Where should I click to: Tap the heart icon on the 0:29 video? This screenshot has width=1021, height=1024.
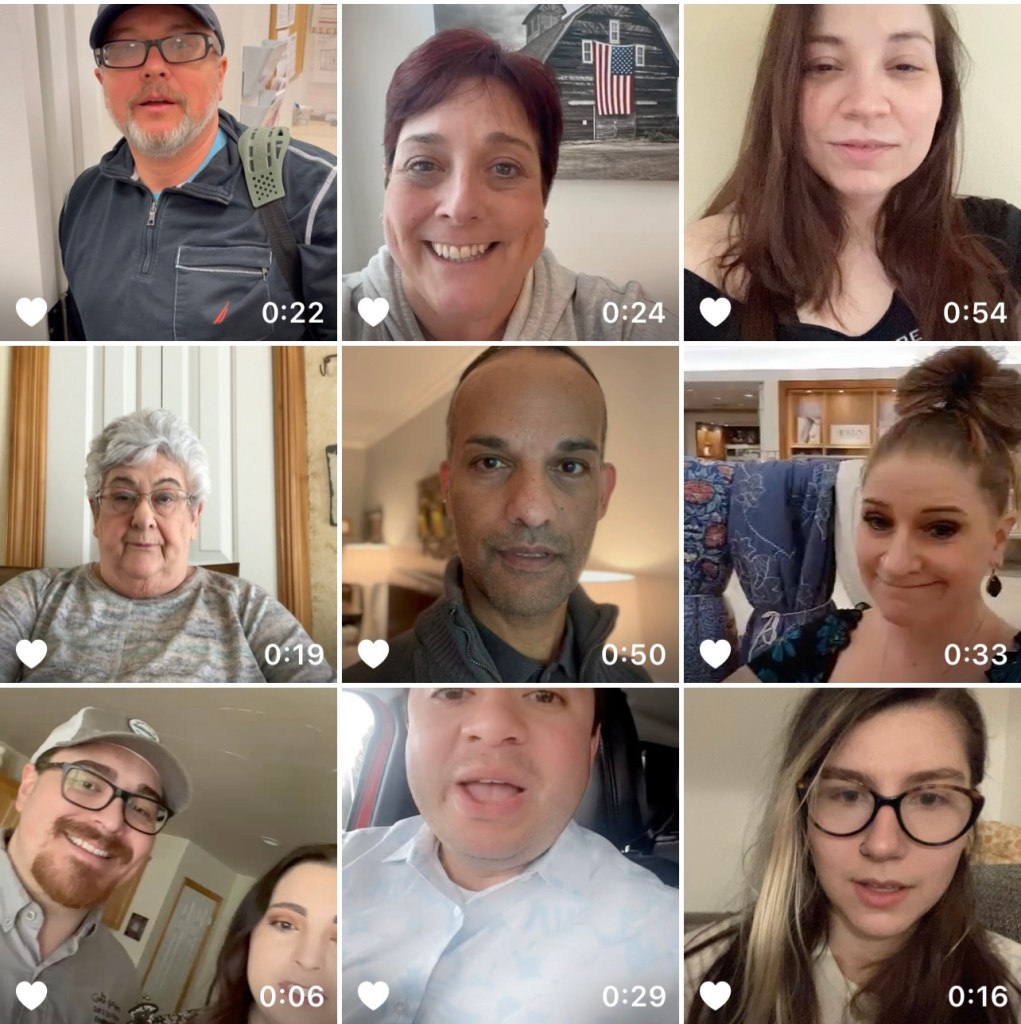point(373,996)
